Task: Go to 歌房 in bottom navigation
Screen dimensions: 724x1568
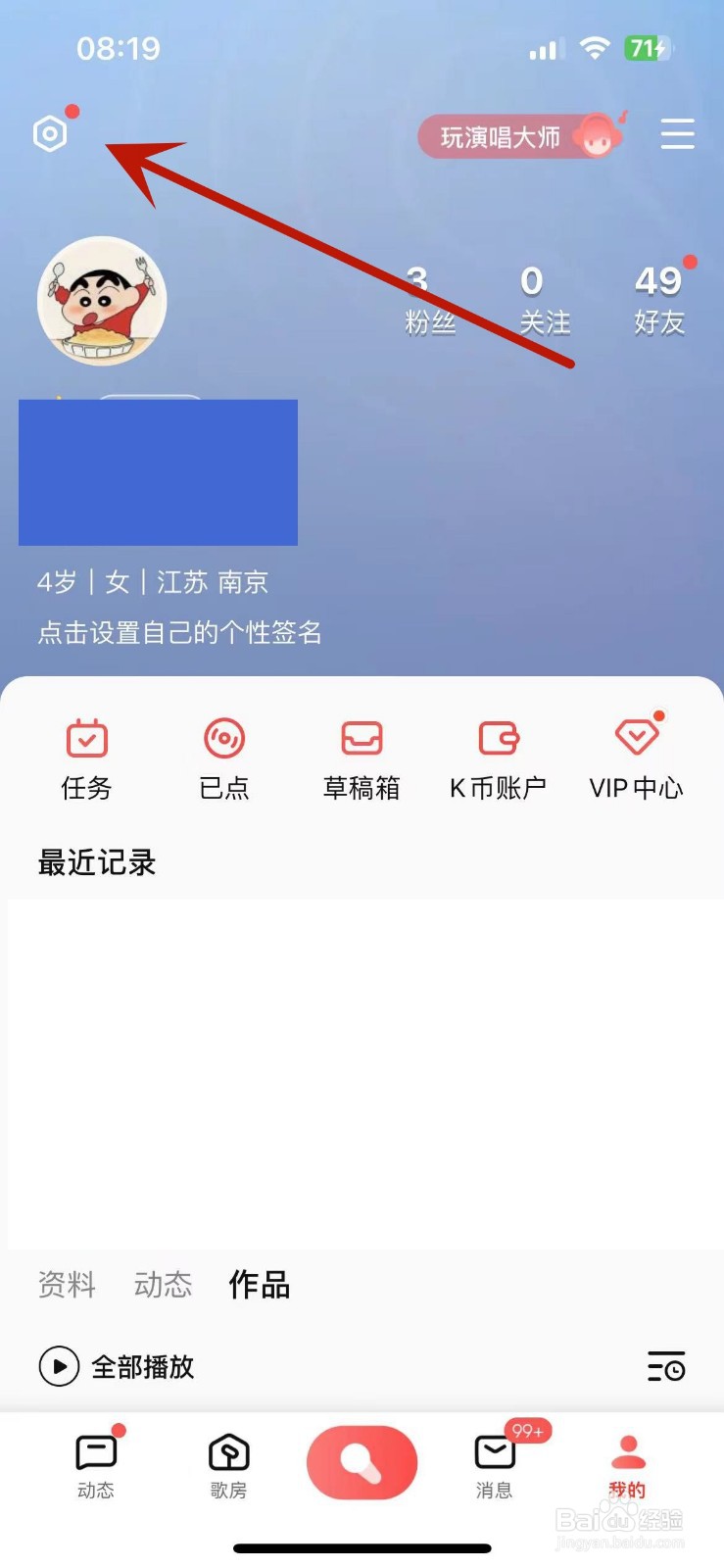Action: point(228,1465)
